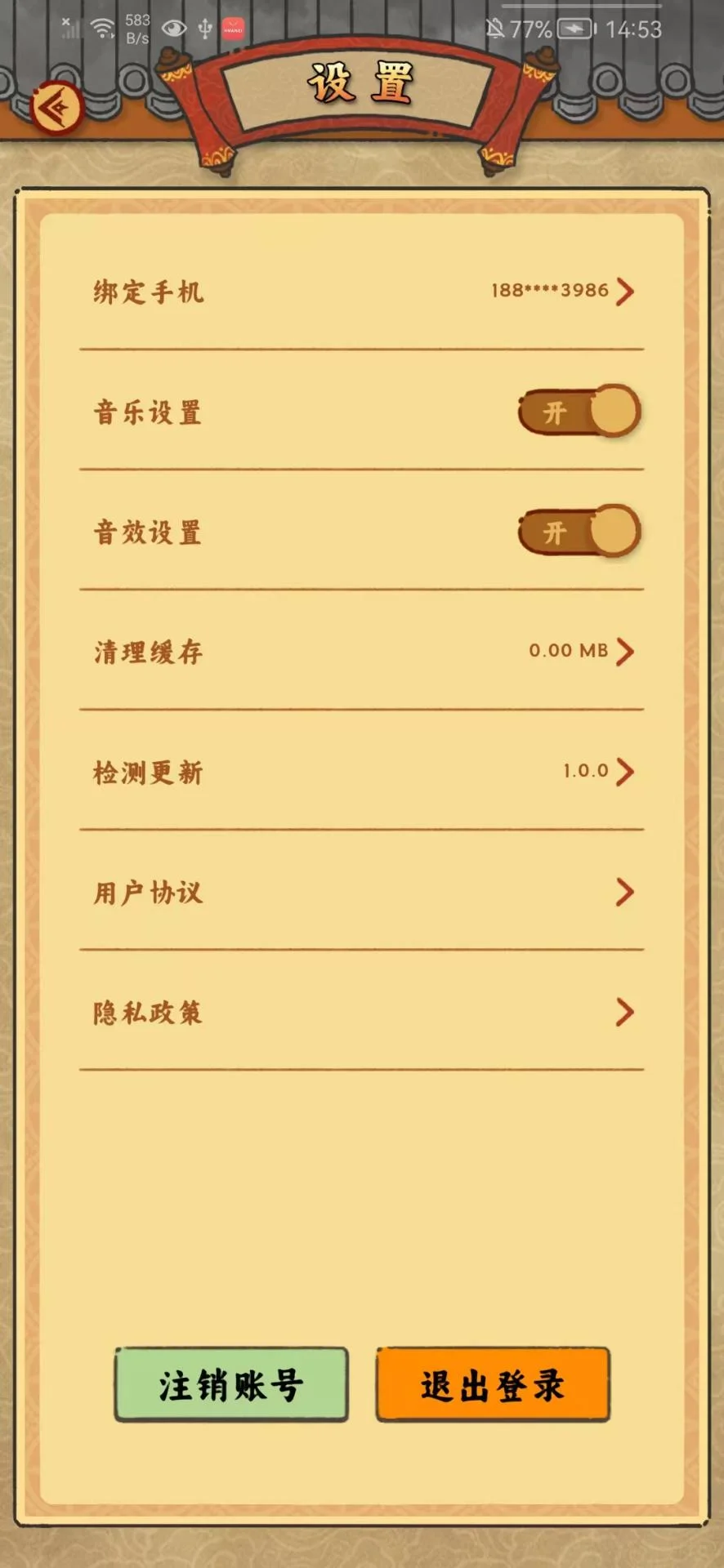Viewport: 724px width, 1568px height.
Task: Open the 用户协议 user agreement chevron
Action: (x=626, y=893)
